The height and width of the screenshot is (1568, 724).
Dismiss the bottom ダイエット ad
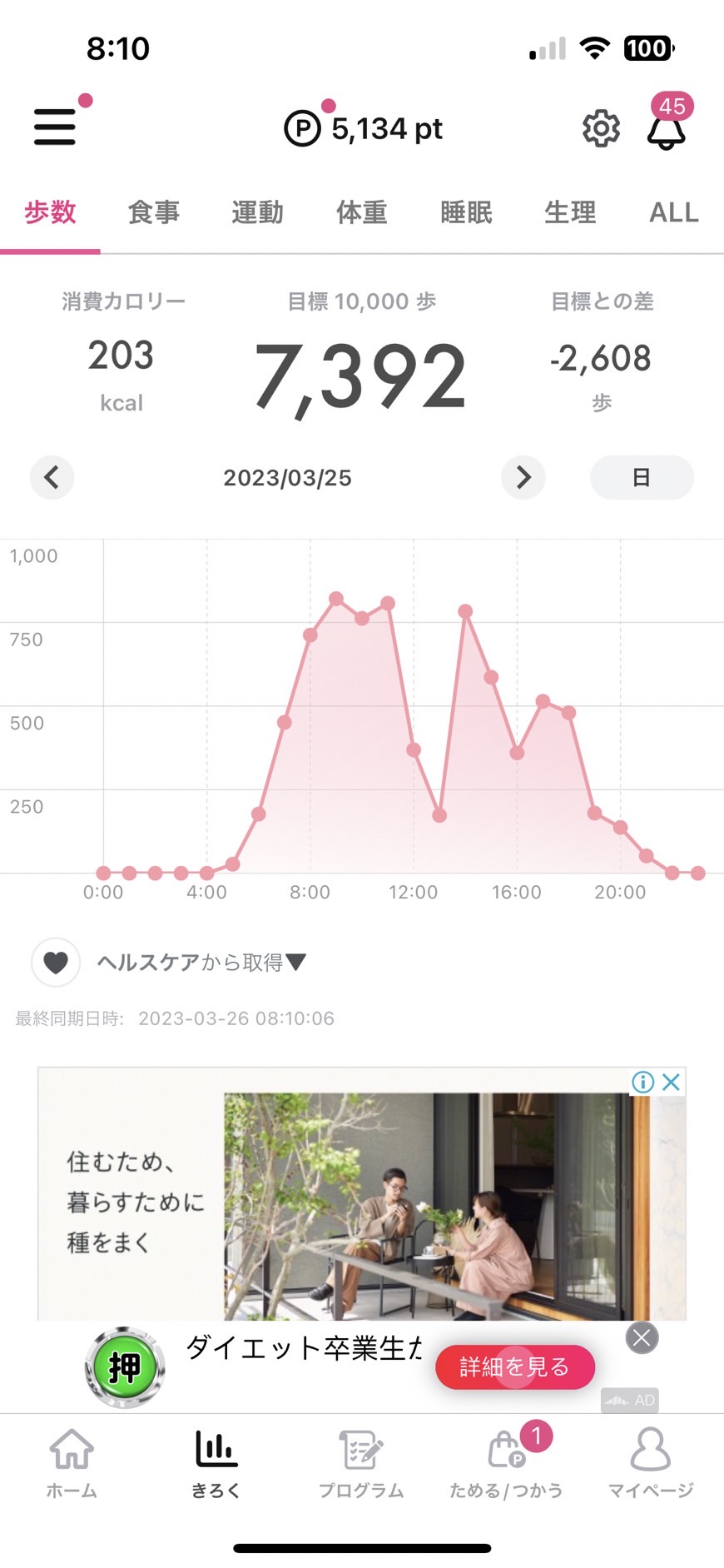pos(642,1337)
